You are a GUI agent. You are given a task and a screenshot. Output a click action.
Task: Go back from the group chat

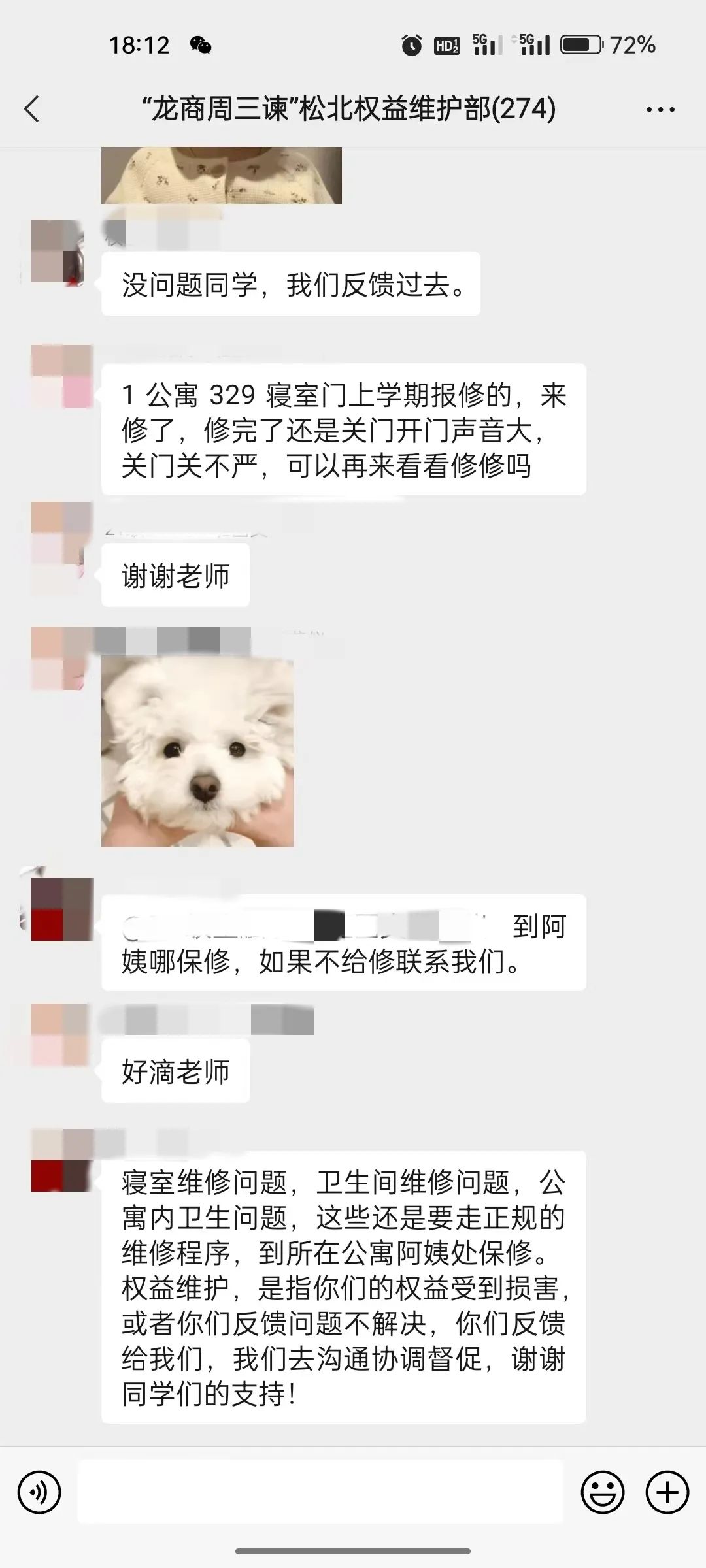(31, 109)
